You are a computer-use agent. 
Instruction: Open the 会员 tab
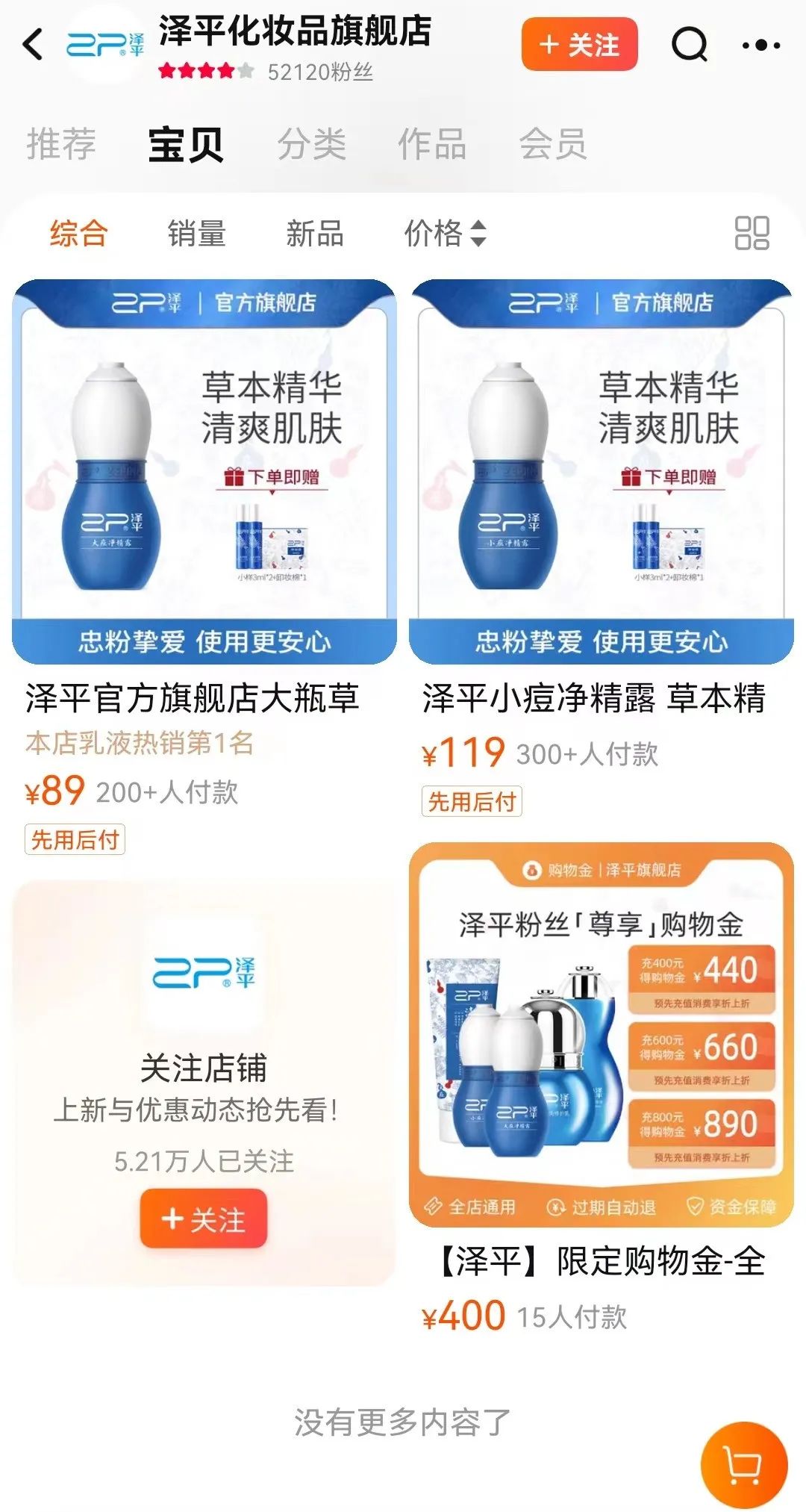pos(553,144)
